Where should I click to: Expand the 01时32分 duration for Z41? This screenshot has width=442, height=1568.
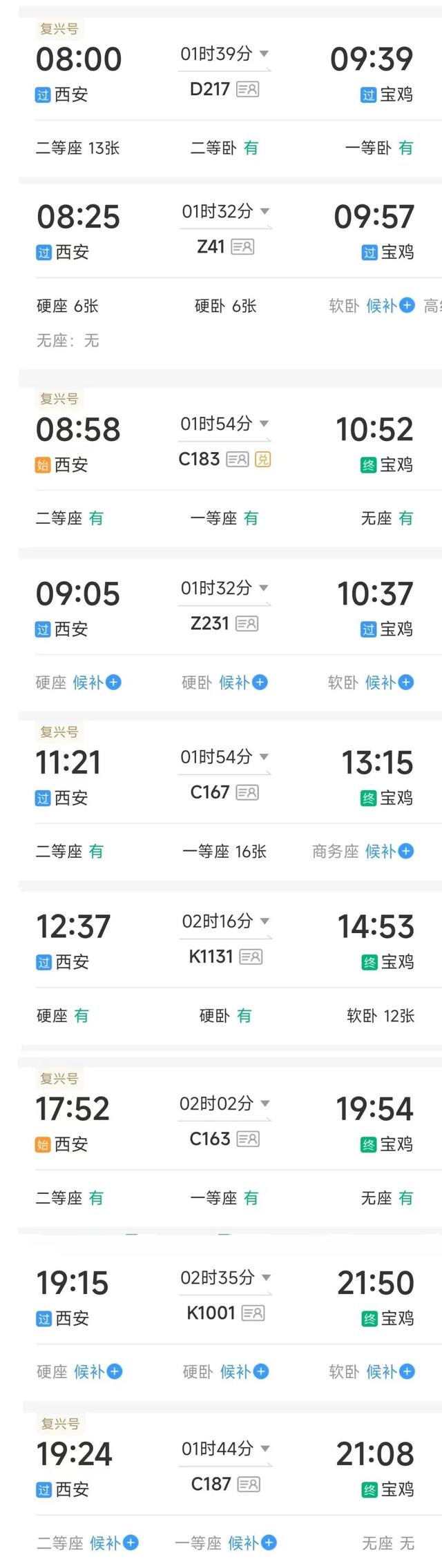tap(265, 211)
